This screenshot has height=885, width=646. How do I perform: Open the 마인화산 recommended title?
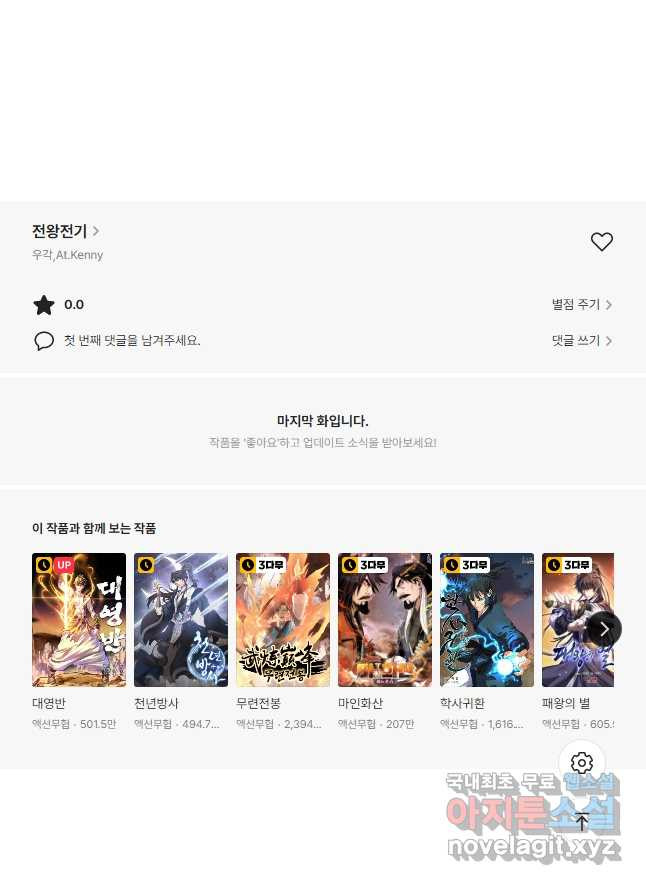(385, 620)
